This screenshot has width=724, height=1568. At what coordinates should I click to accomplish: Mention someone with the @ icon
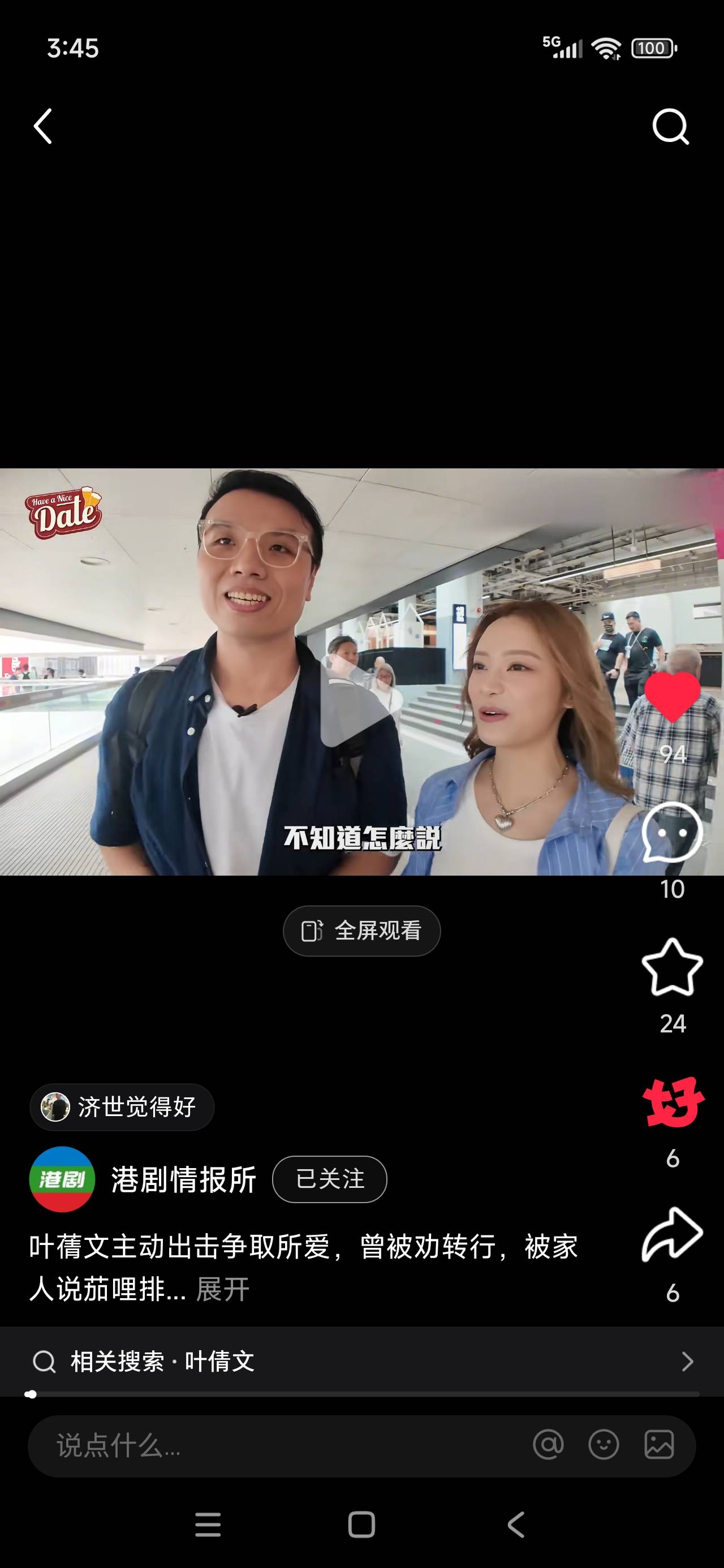pyautogui.click(x=548, y=1445)
